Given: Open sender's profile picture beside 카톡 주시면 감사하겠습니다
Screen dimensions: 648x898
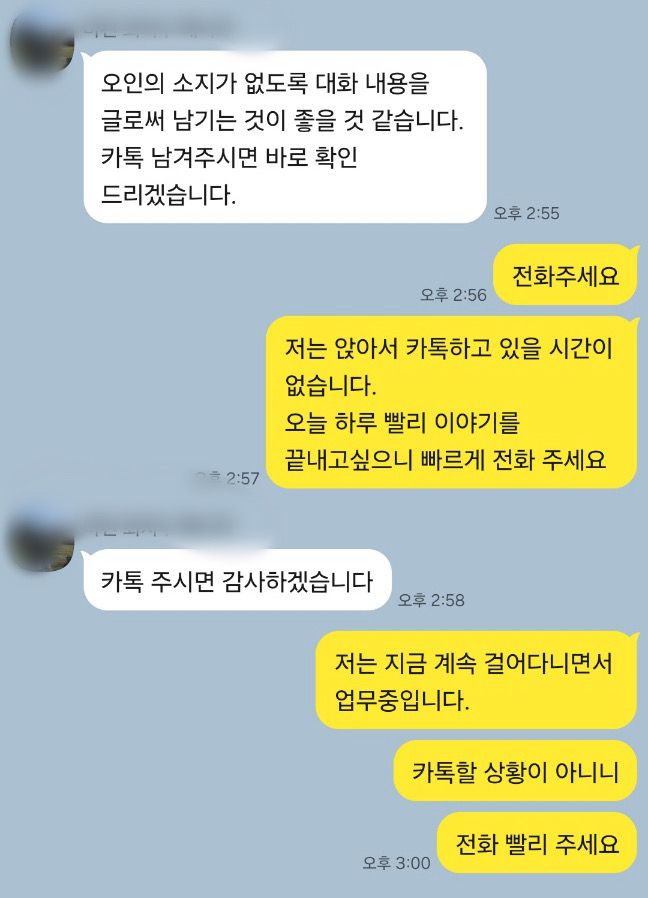Looking at the screenshot, I should tap(42, 540).
